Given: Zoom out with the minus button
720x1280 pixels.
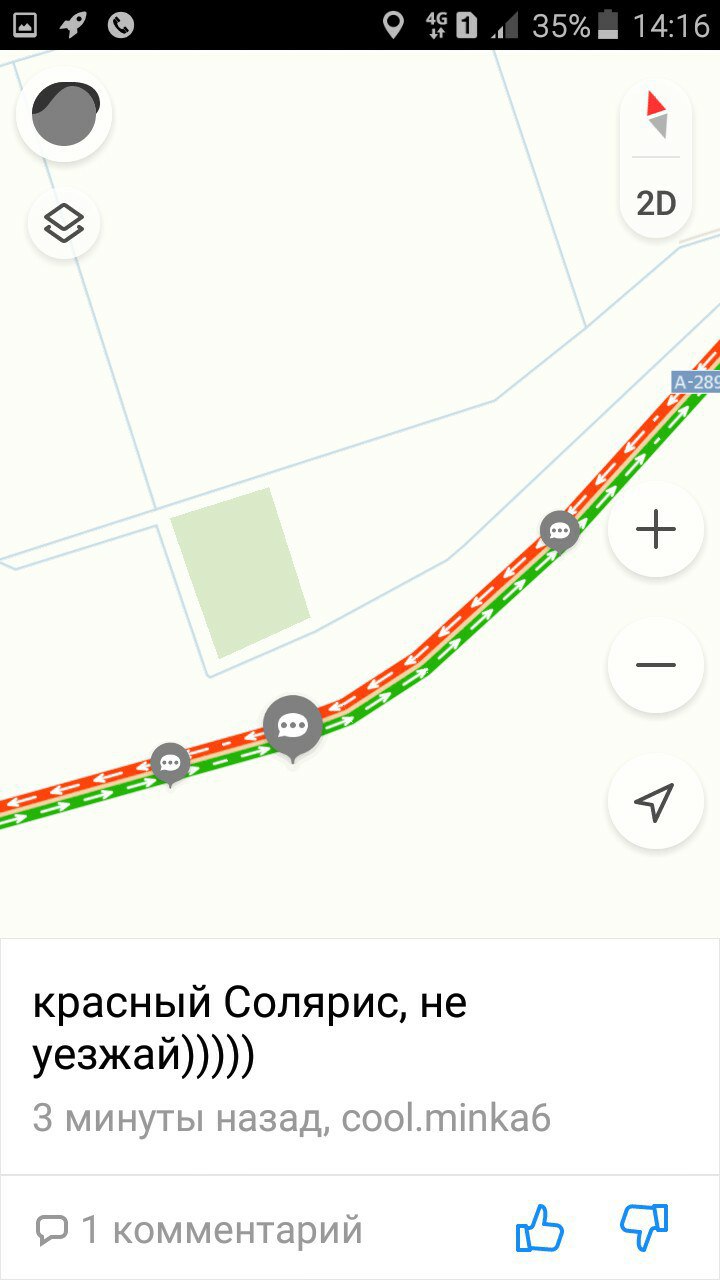Looking at the screenshot, I should point(656,665).
